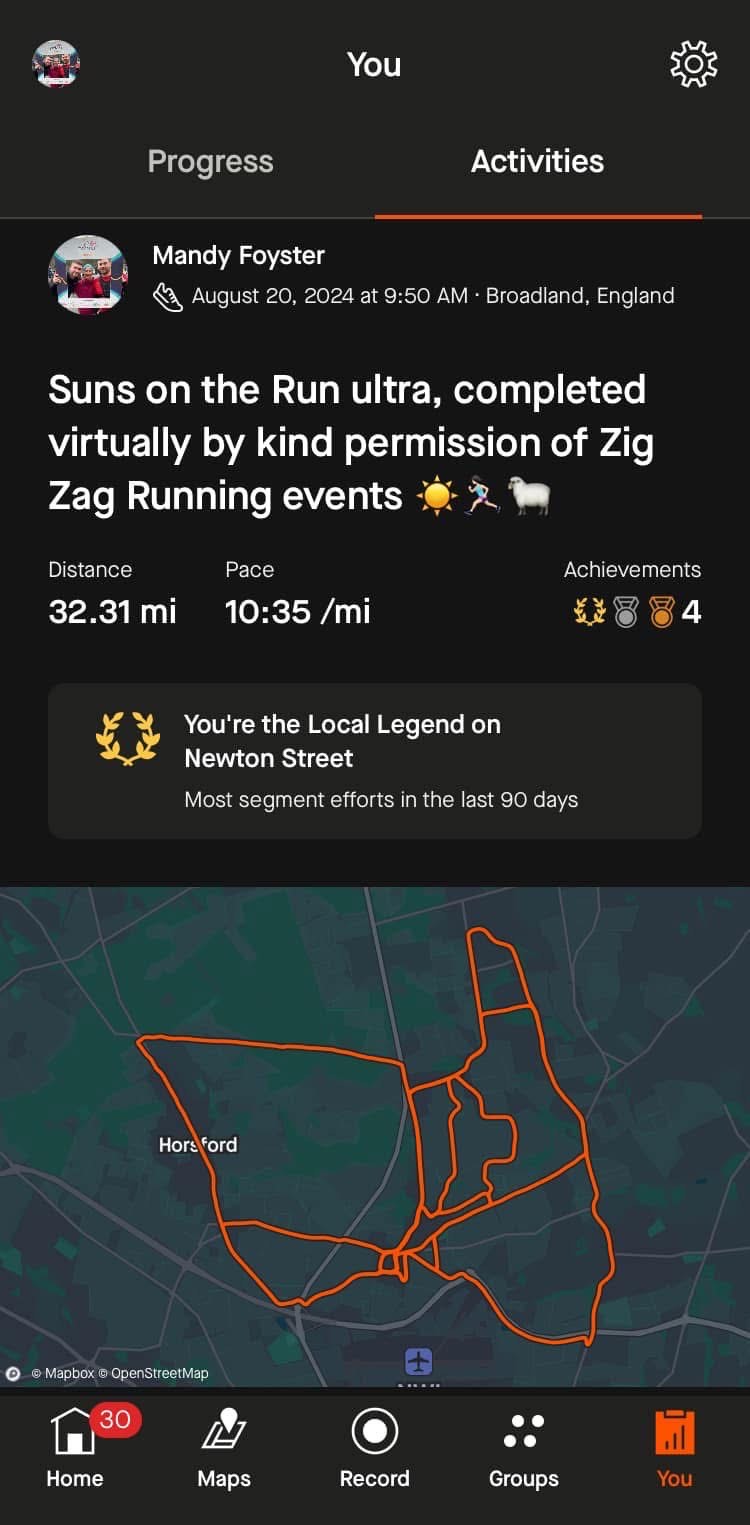View the Local Legend on Newton Street card
Screen dimensions: 750x1525
tap(375, 761)
